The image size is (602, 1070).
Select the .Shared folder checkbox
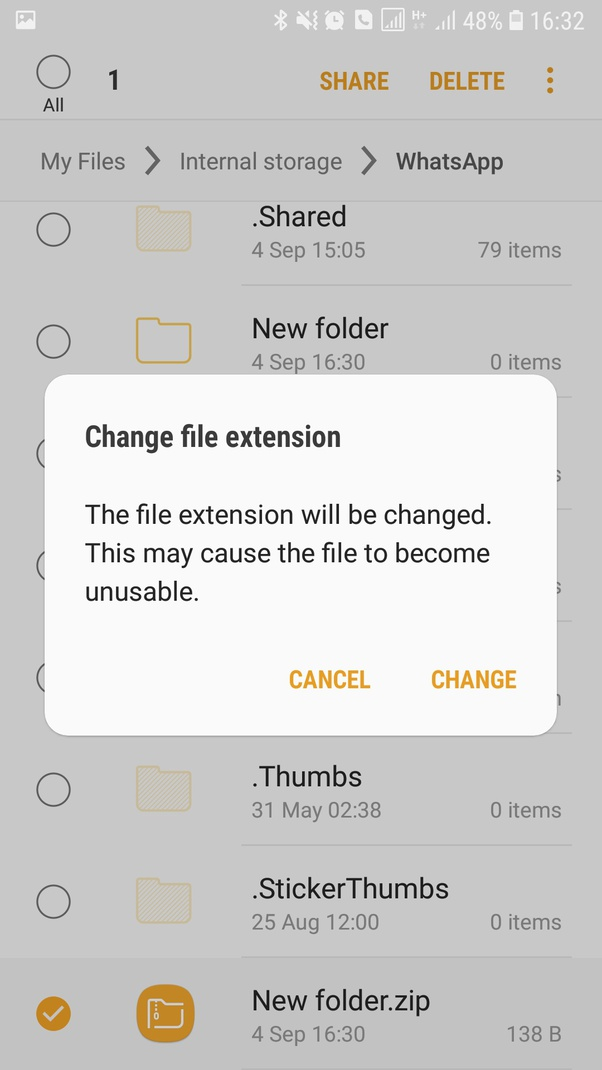click(x=53, y=230)
